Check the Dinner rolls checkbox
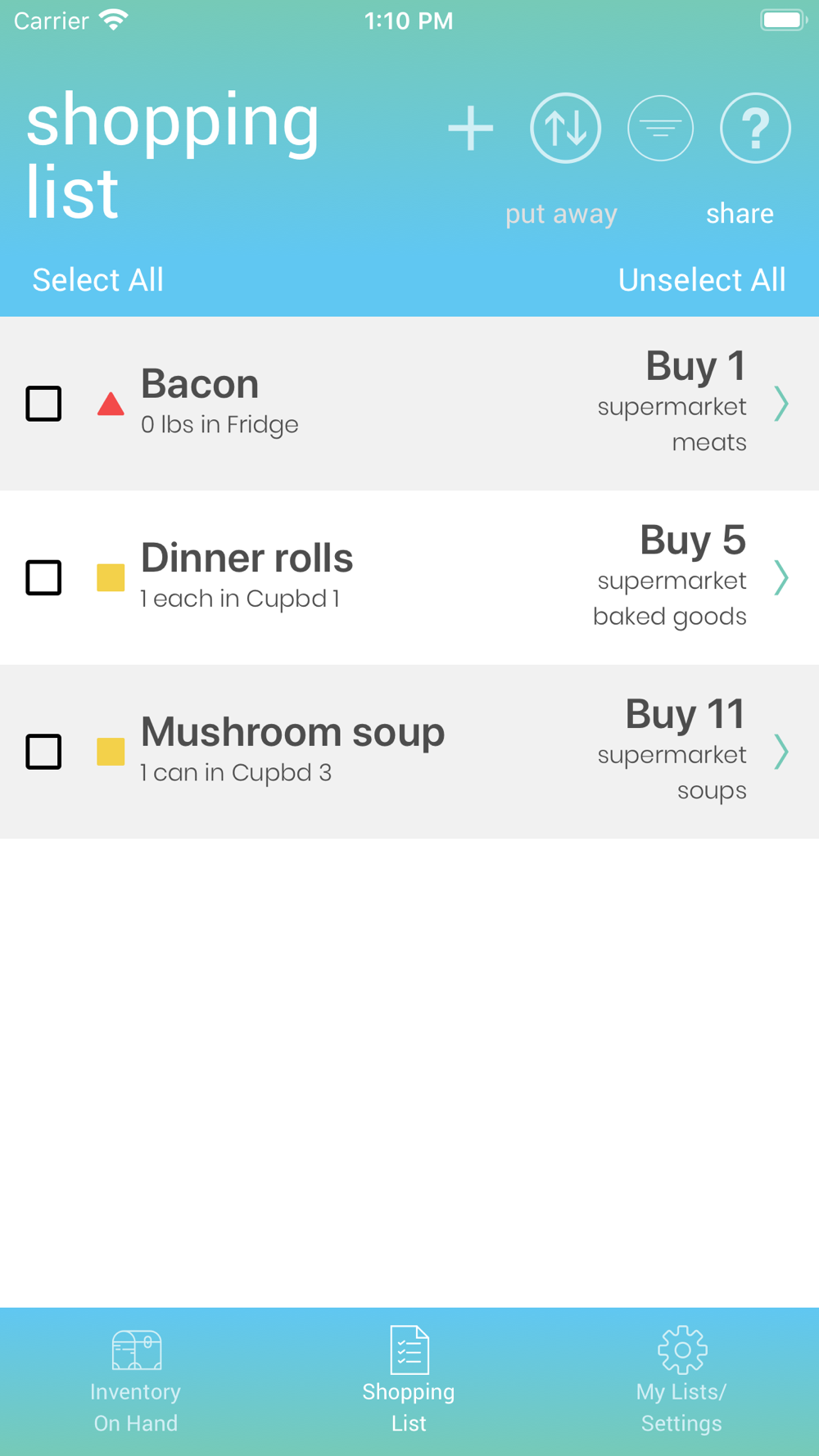Screen dimensions: 819x1456 coord(43,577)
